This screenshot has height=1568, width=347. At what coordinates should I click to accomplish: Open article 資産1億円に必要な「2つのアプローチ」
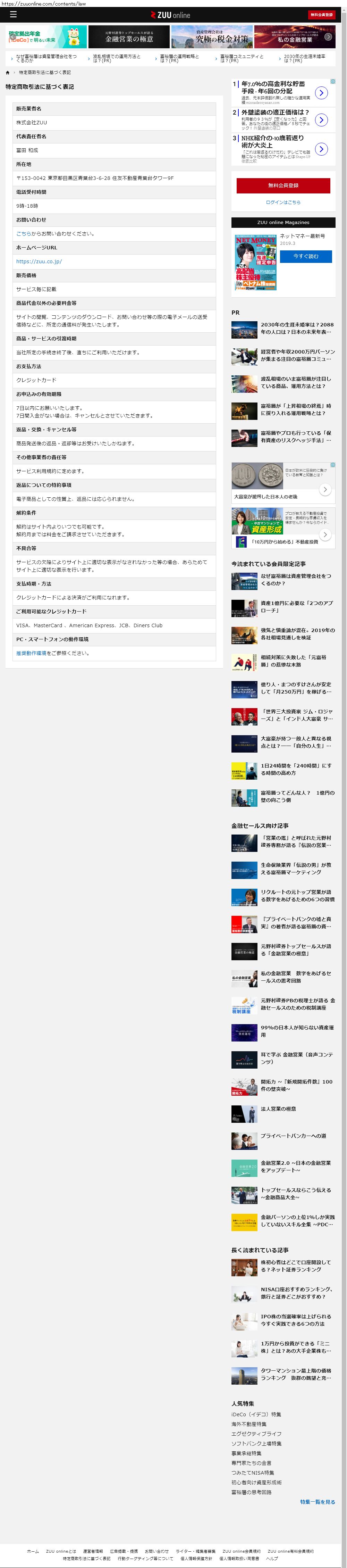[296, 606]
